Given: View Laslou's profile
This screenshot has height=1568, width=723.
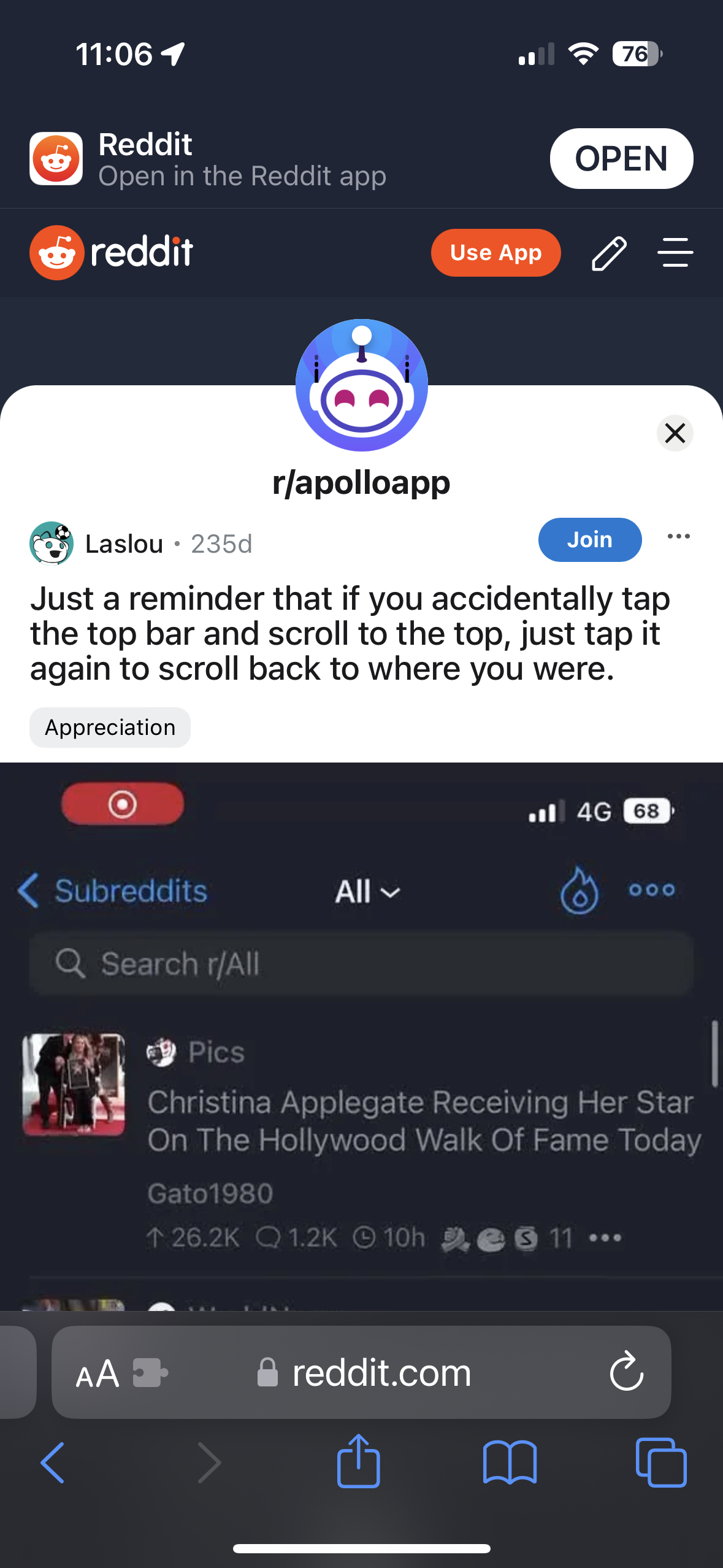Looking at the screenshot, I should pos(123,544).
